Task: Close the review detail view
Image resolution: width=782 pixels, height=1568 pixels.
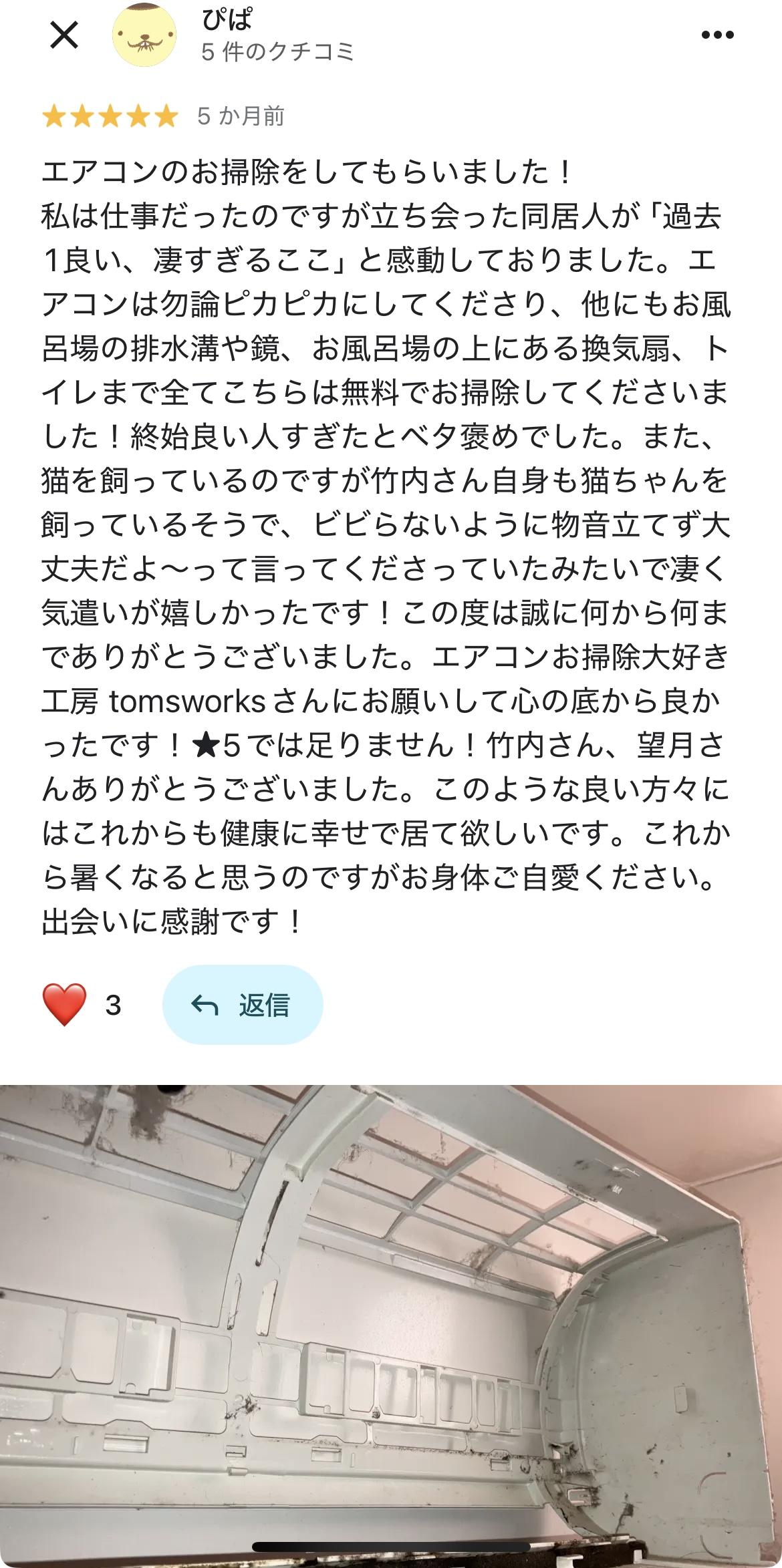Action: (x=64, y=35)
